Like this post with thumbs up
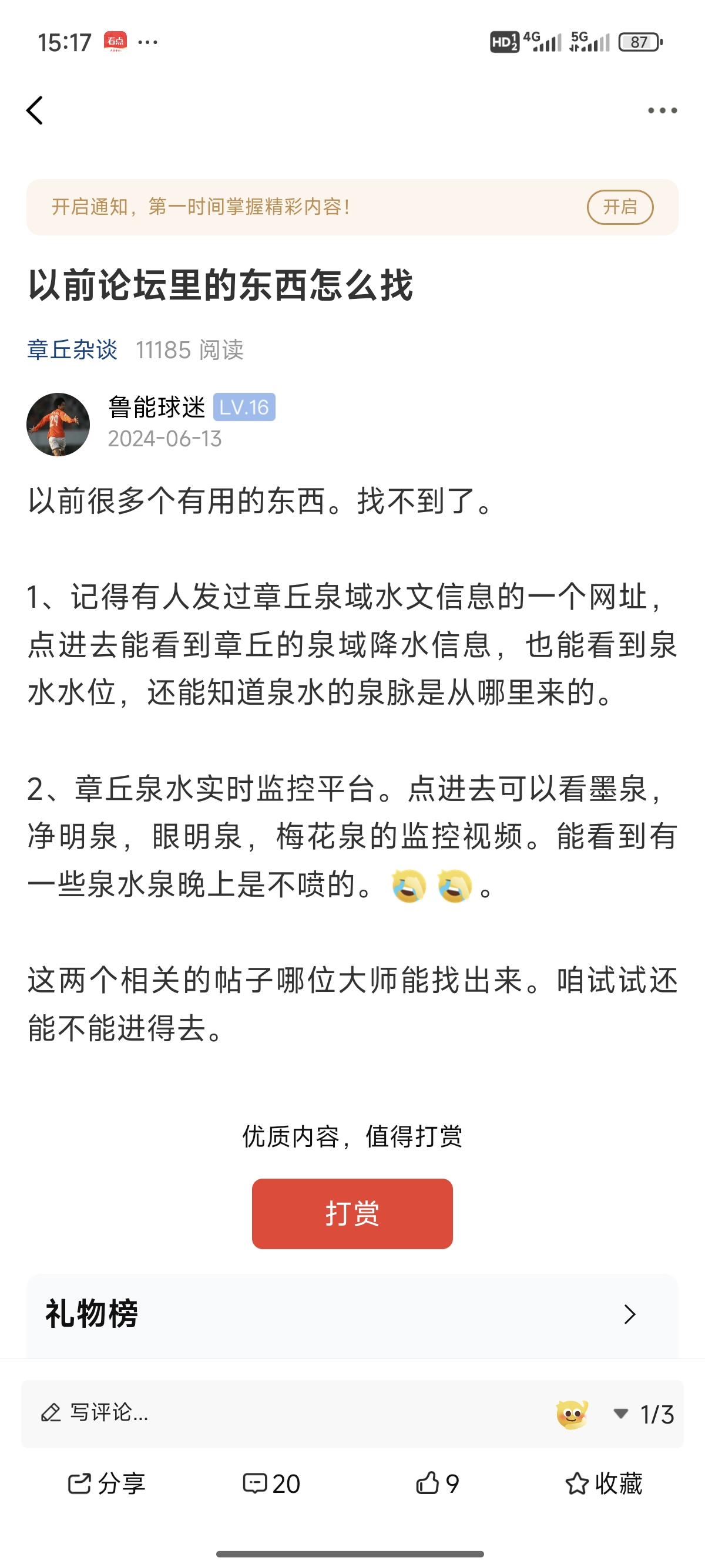The width and height of the screenshot is (705, 1568). [x=437, y=1483]
